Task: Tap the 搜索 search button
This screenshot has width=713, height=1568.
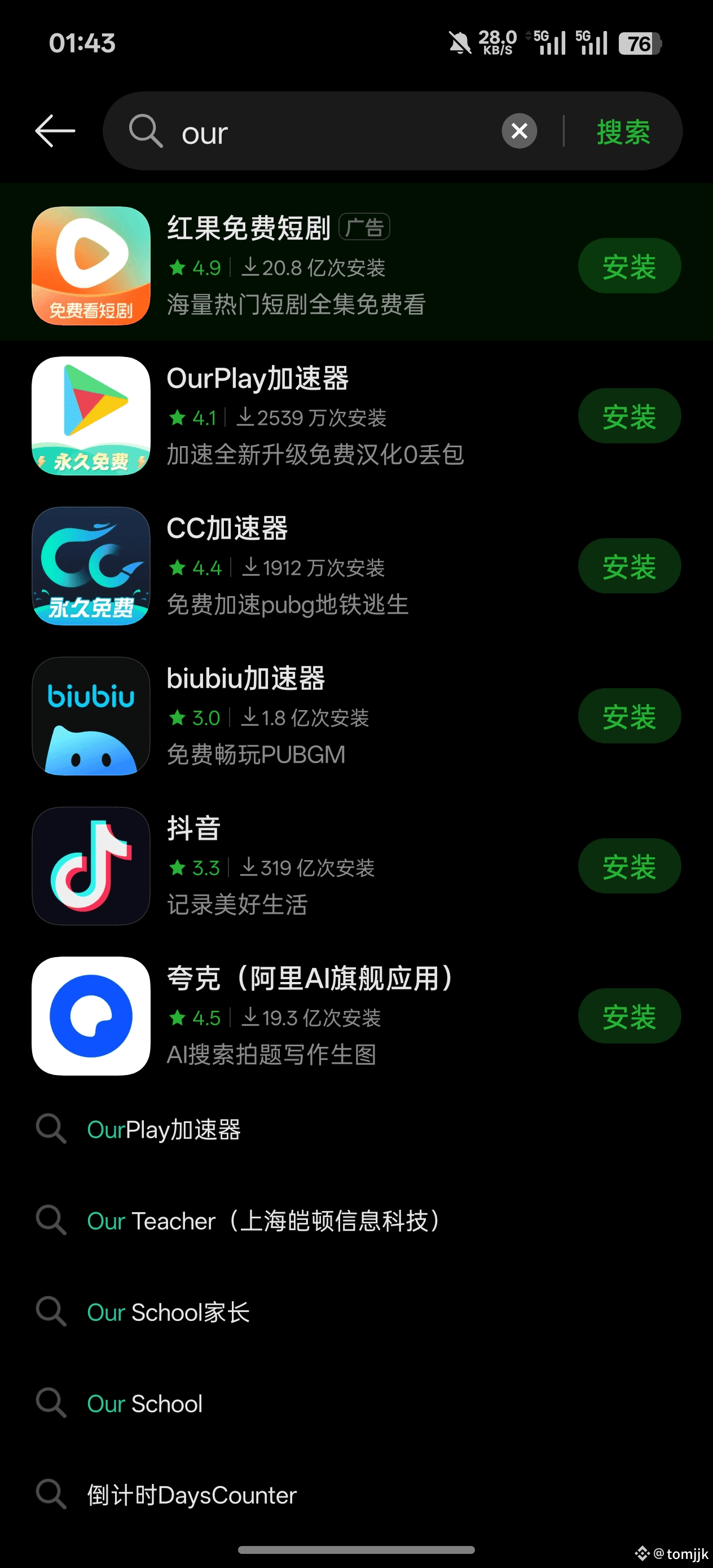Action: coord(623,132)
